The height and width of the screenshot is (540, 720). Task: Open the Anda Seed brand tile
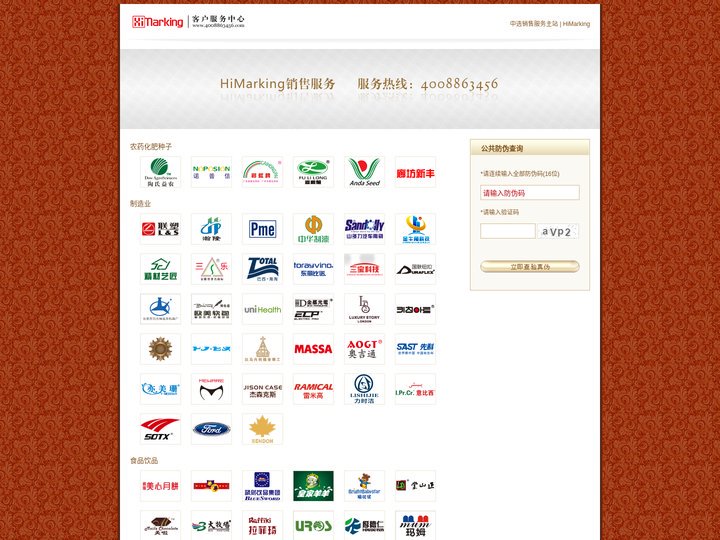(x=364, y=172)
